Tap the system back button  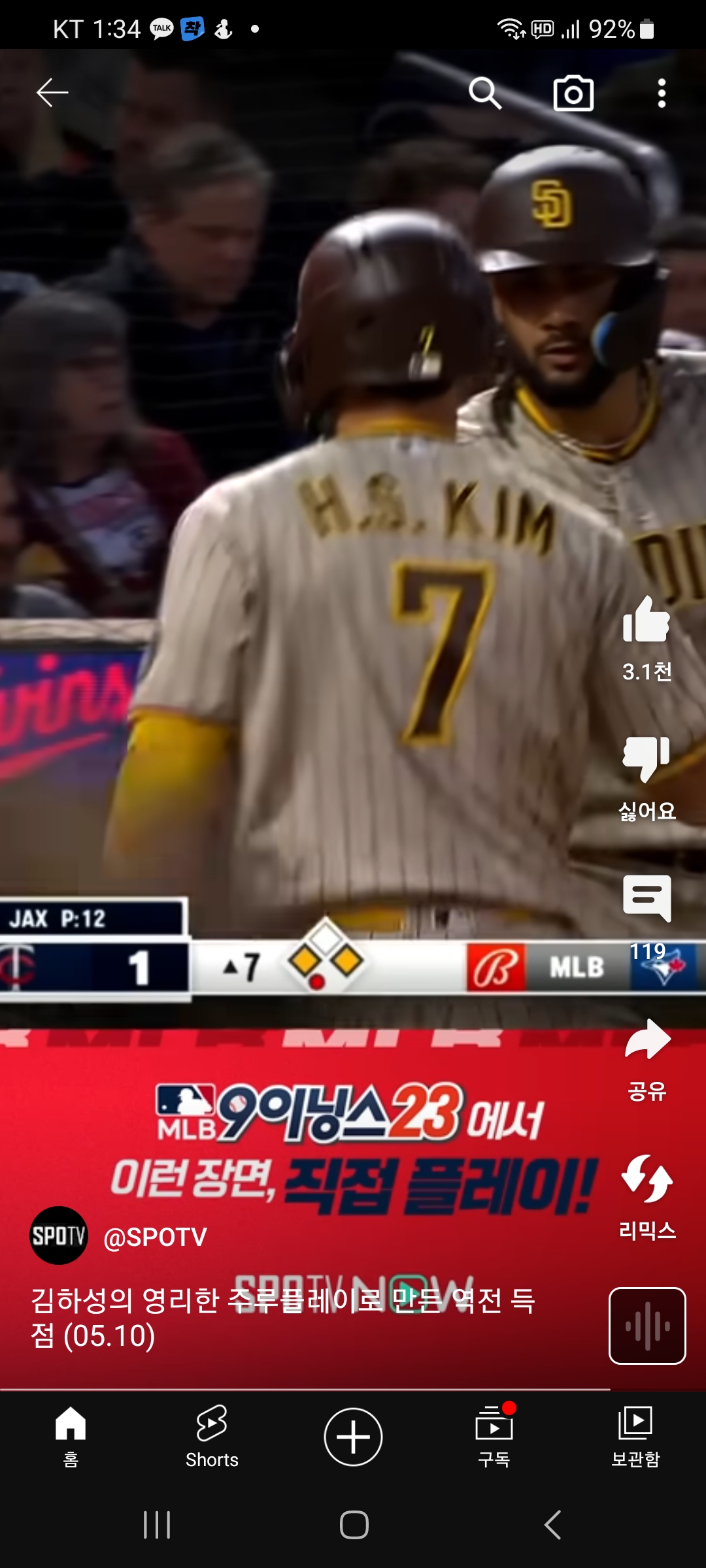pos(552,1525)
